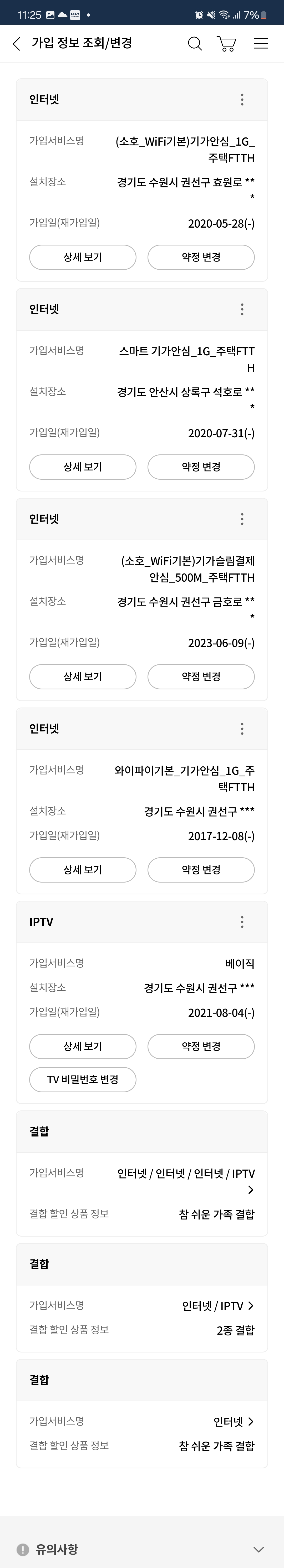284x1568 pixels.
Task: Open overflow menu for 안산시 석호로 인터넷
Action: coord(242,309)
